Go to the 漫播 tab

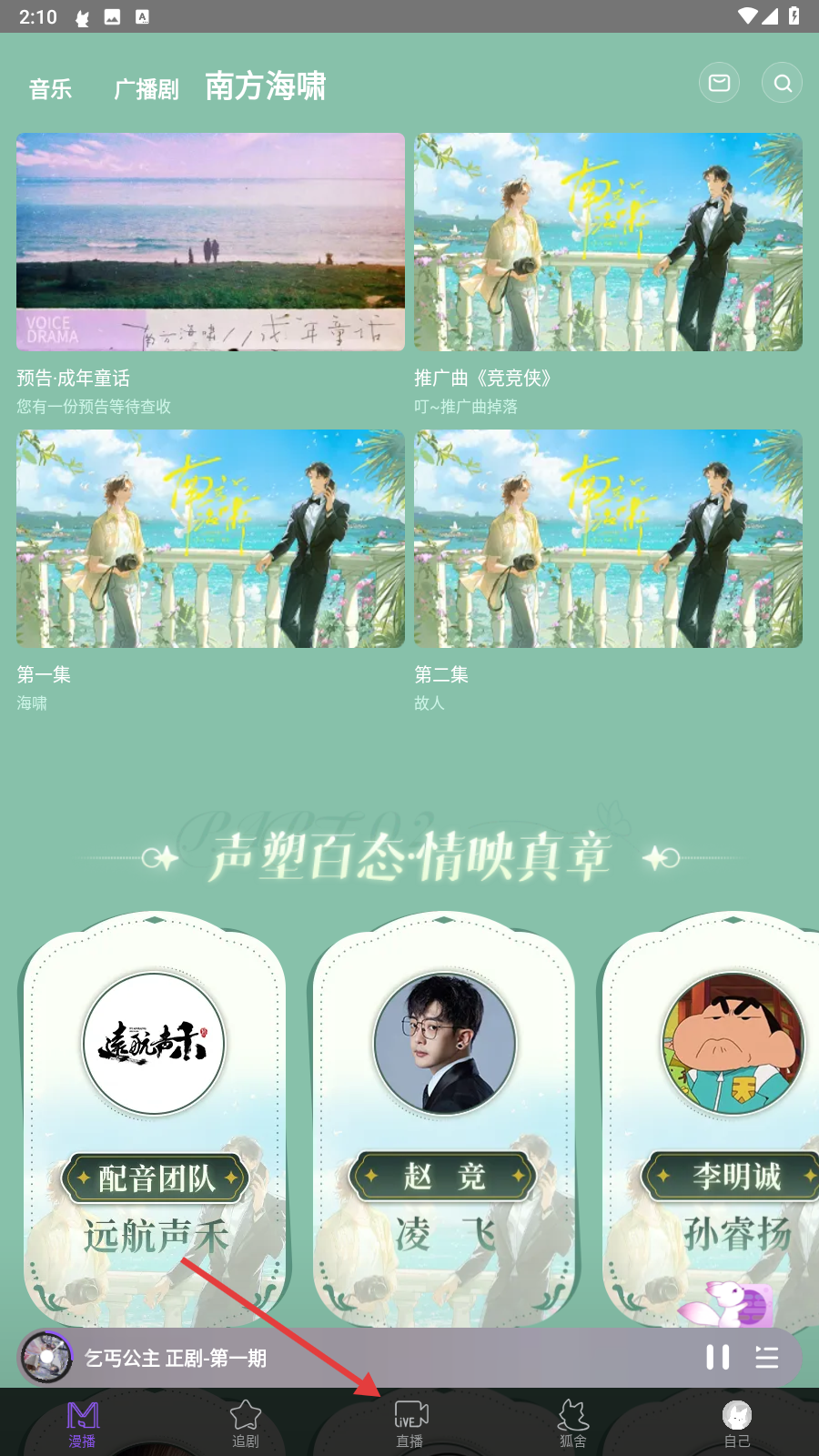pos(82,1424)
